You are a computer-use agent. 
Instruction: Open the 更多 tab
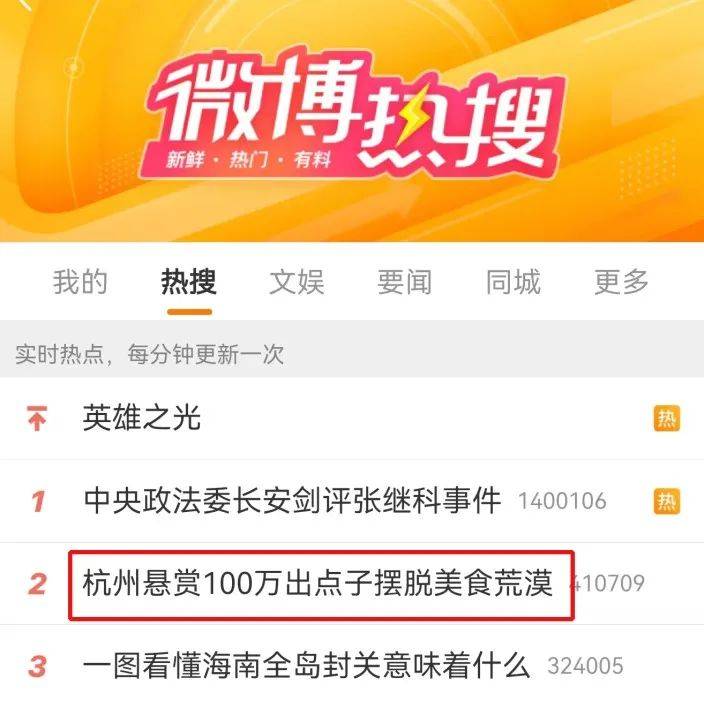621,282
